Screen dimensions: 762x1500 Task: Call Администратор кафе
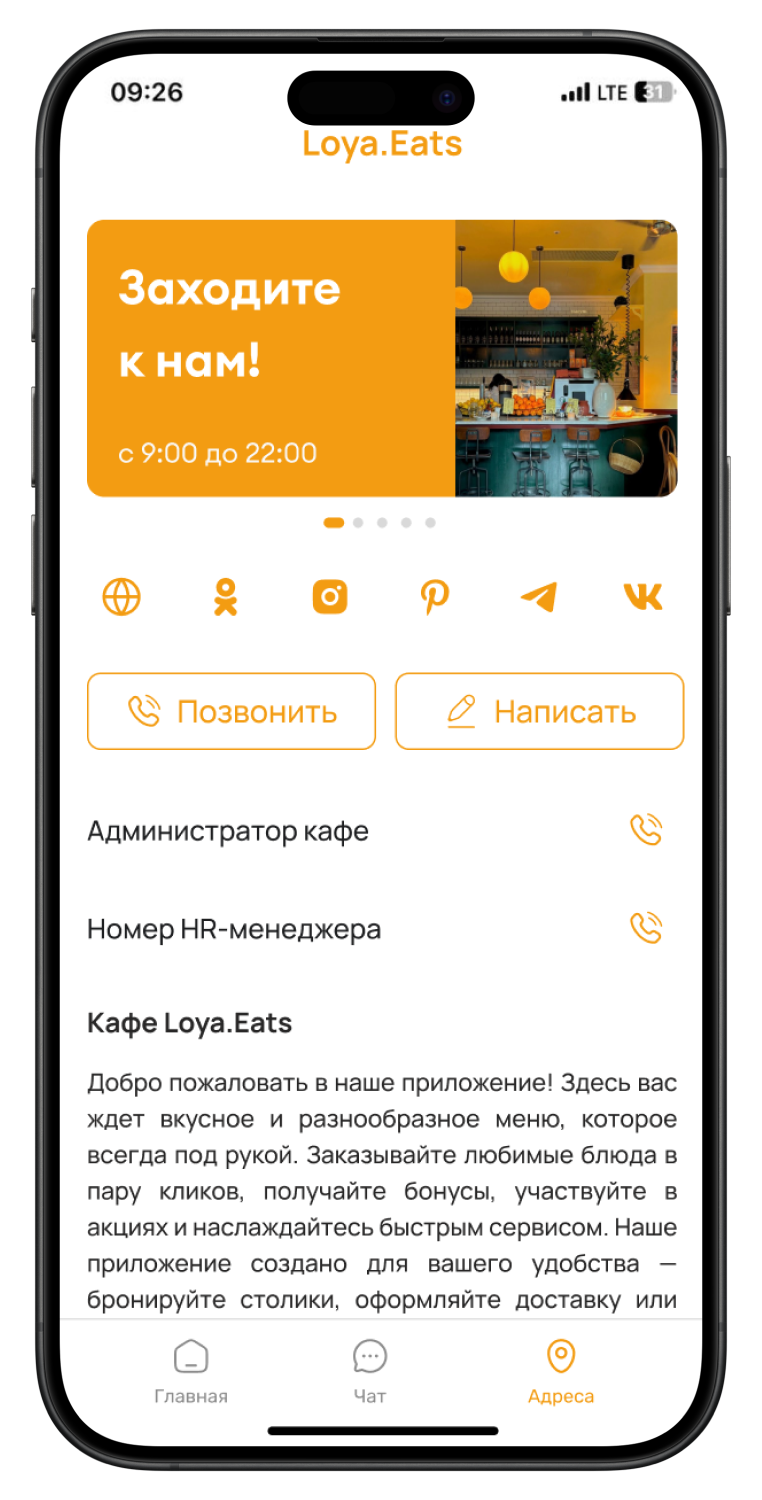[646, 830]
